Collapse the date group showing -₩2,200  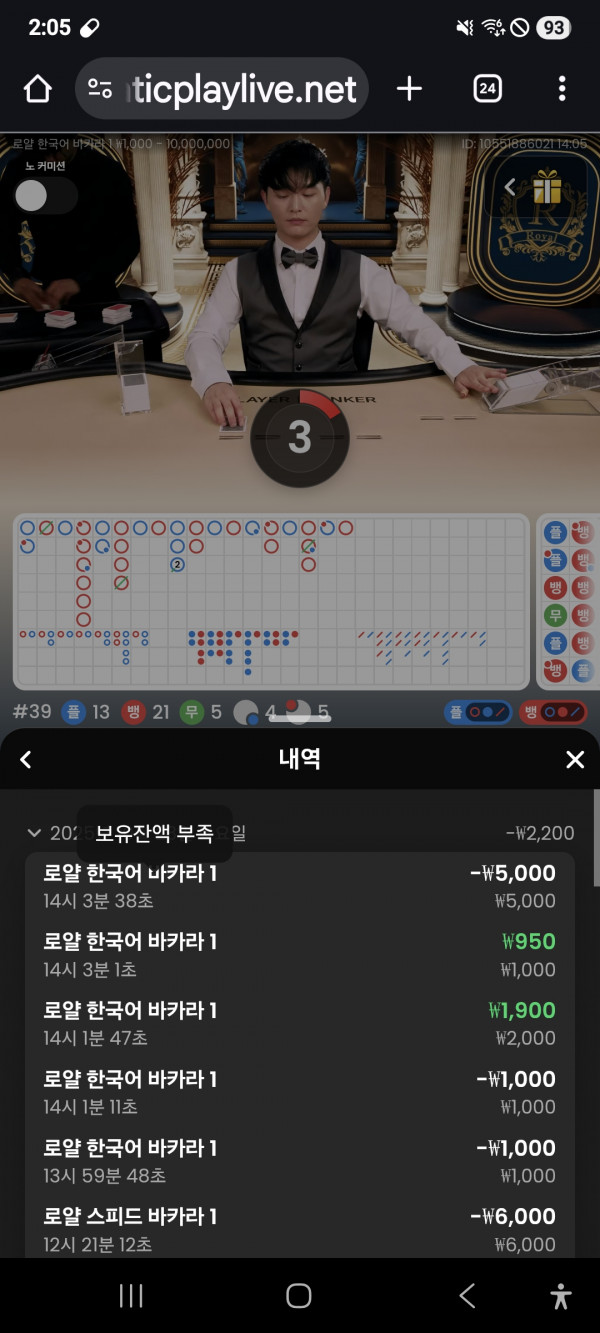click(x=35, y=833)
